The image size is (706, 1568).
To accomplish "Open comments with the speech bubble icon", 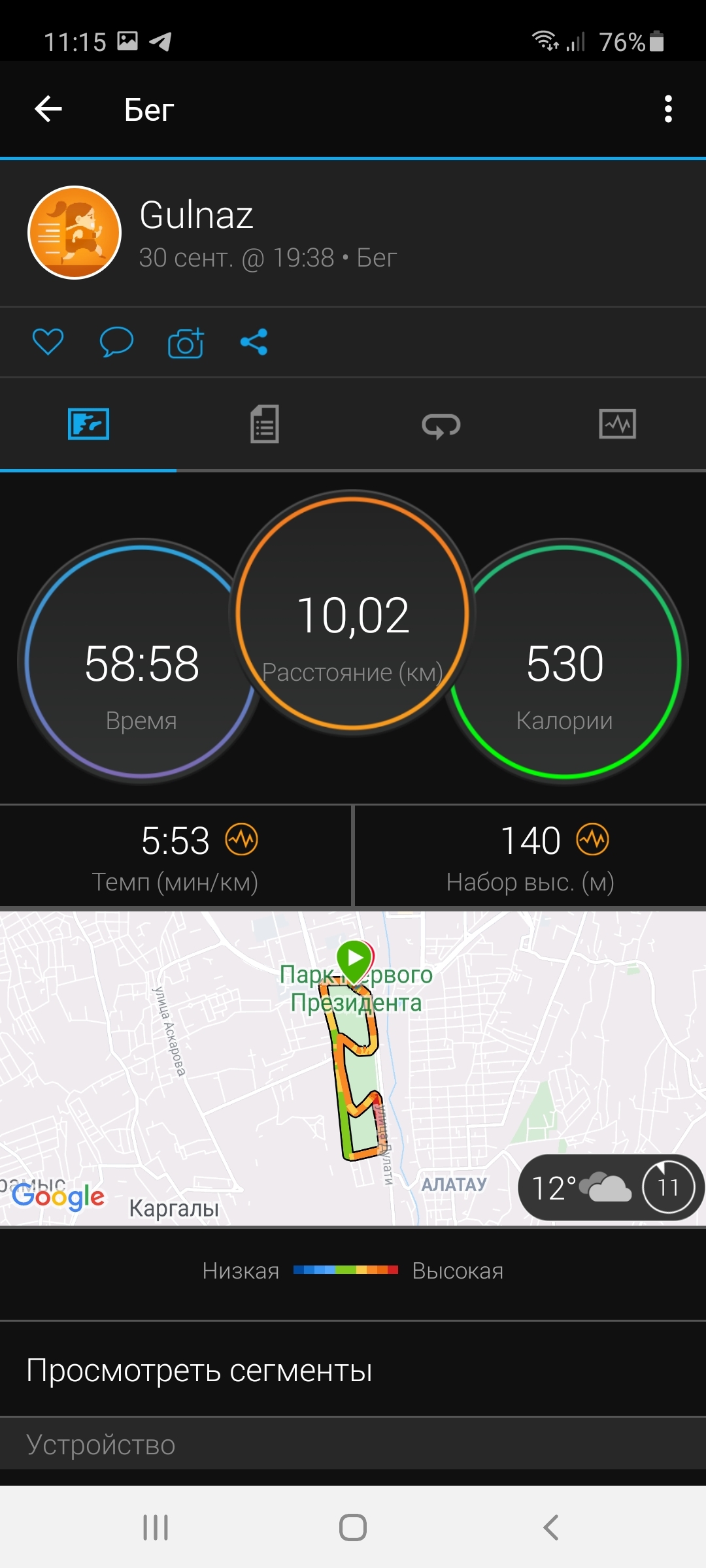I will tap(116, 342).
